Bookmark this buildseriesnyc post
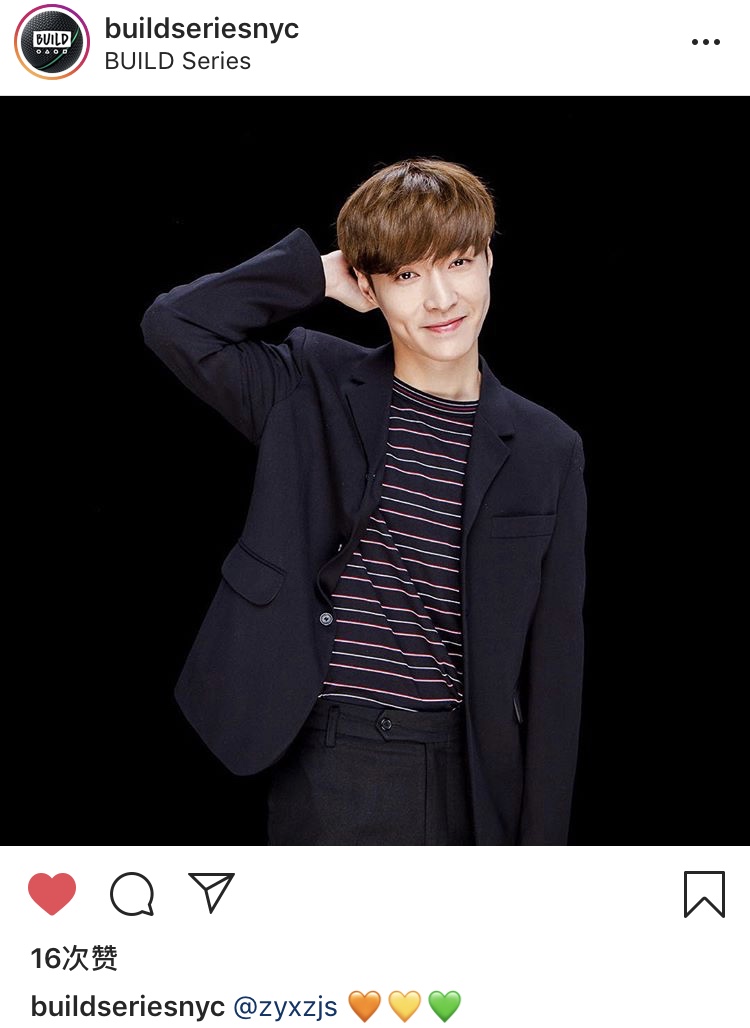This screenshot has width=750, height=1028. point(704,893)
